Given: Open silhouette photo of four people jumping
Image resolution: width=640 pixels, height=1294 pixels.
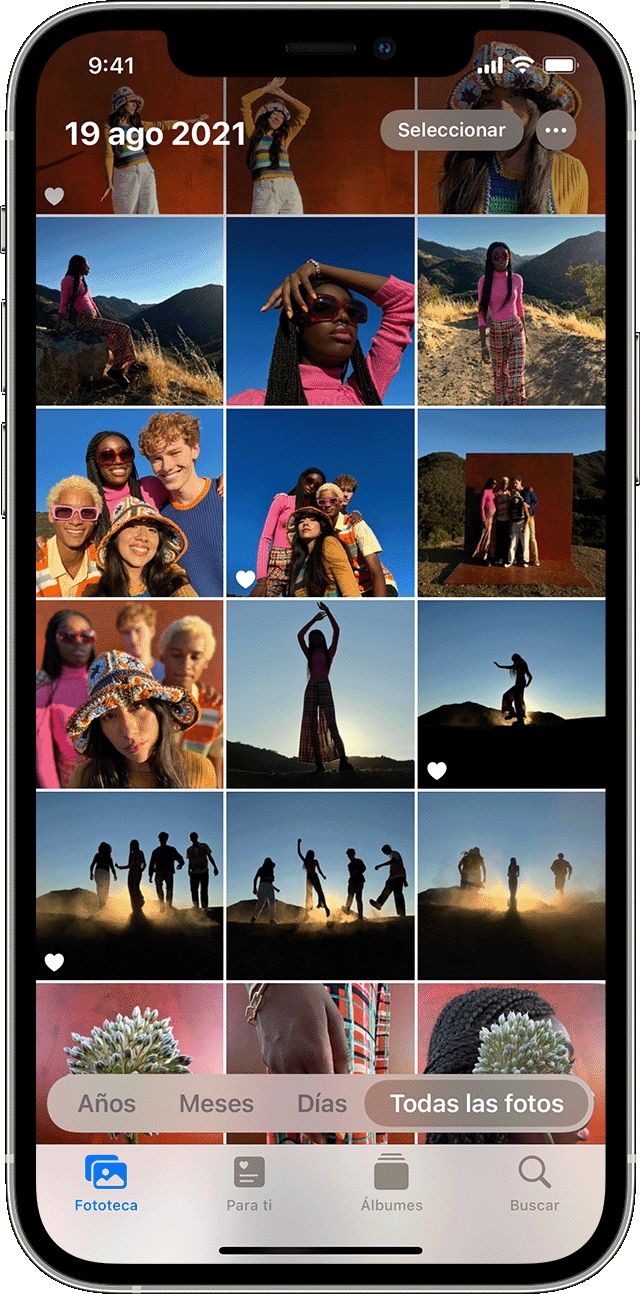Looking at the screenshot, I should pyautogui.click(x=320, y=885).
